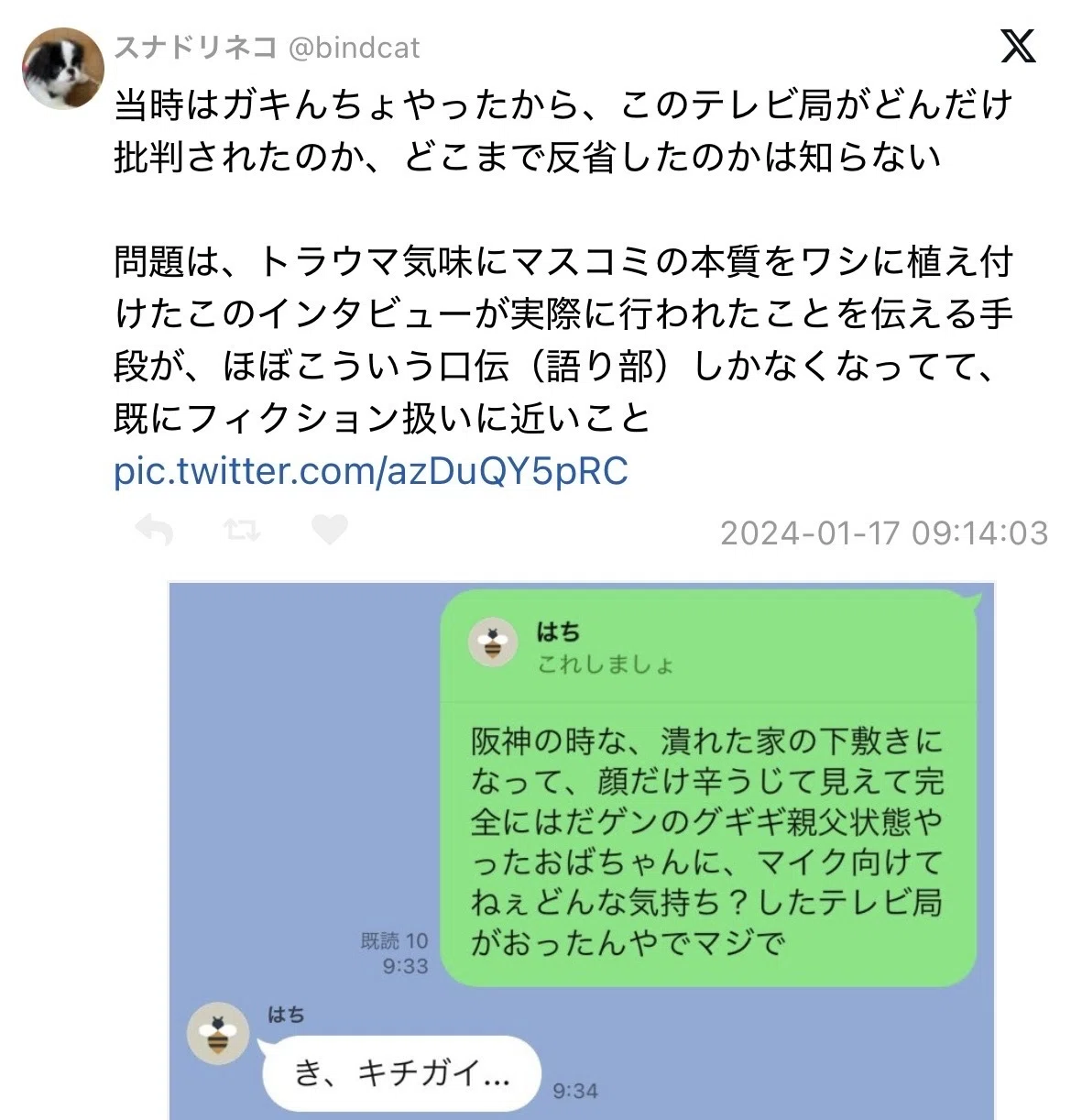1071x1120 pixels.
Task: Enlarge the attached LINE chat screenshot
Action: pyautogui.click(x=582, y=851)
